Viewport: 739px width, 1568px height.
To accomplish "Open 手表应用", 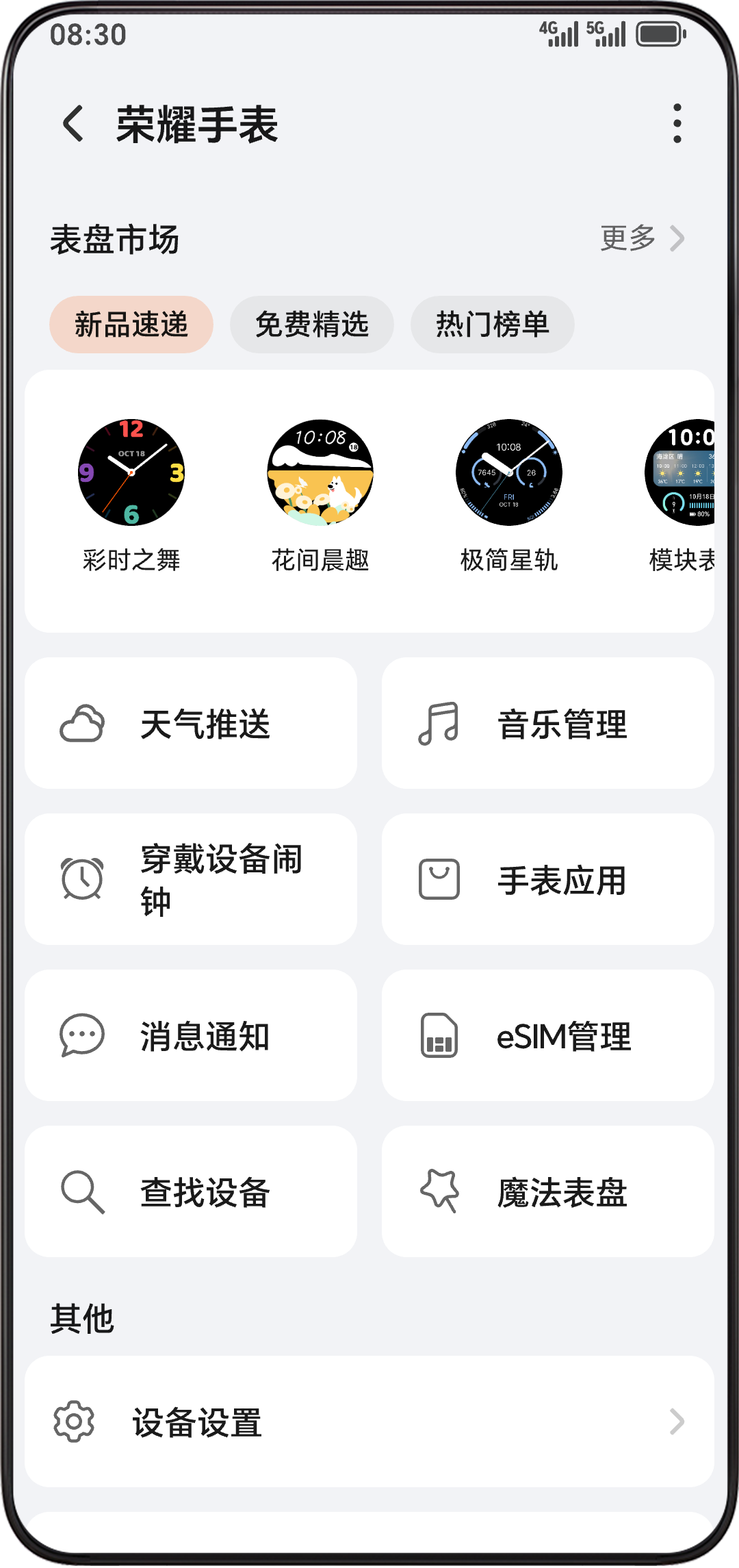I will pos(548,880).
